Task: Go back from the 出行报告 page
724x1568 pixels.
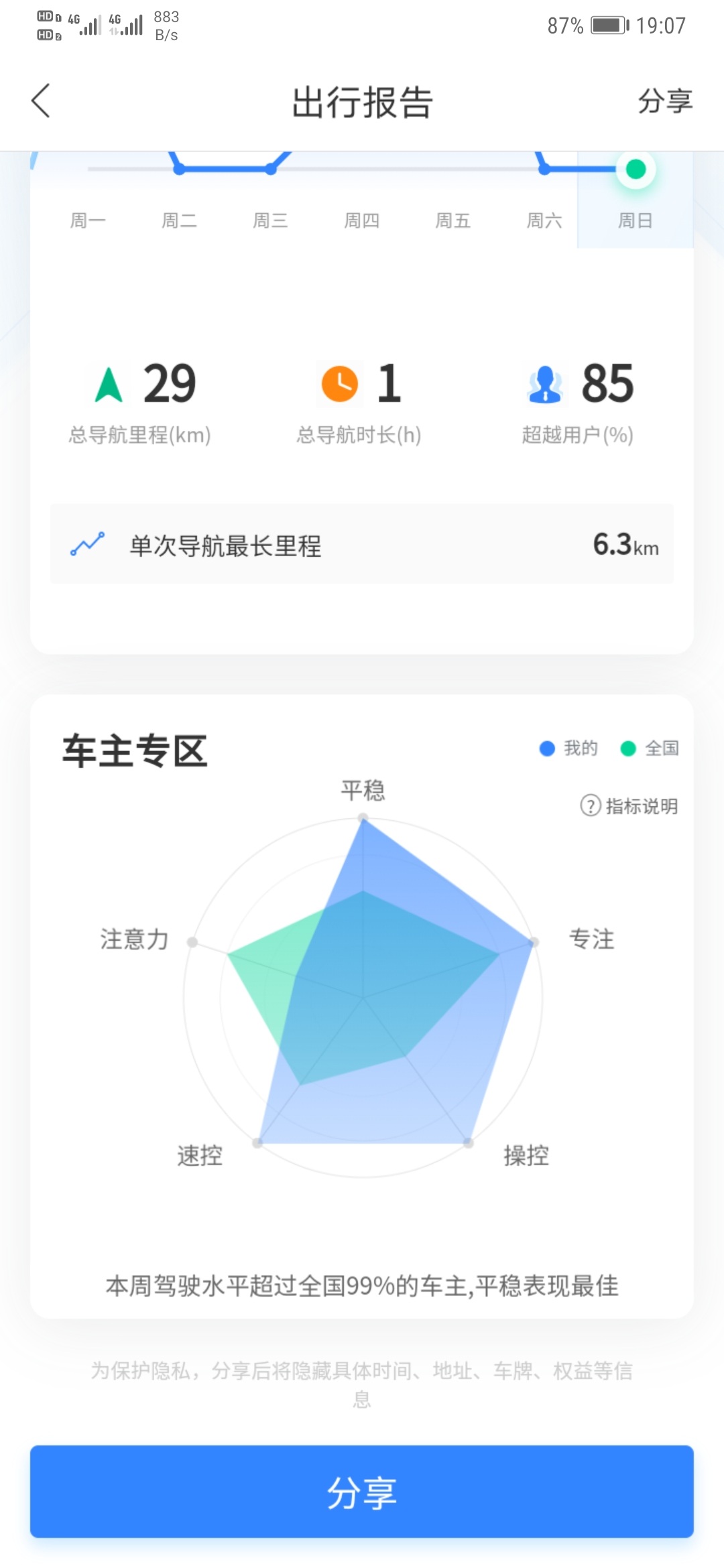Action: pyautogui.click(x=41, y=101)
